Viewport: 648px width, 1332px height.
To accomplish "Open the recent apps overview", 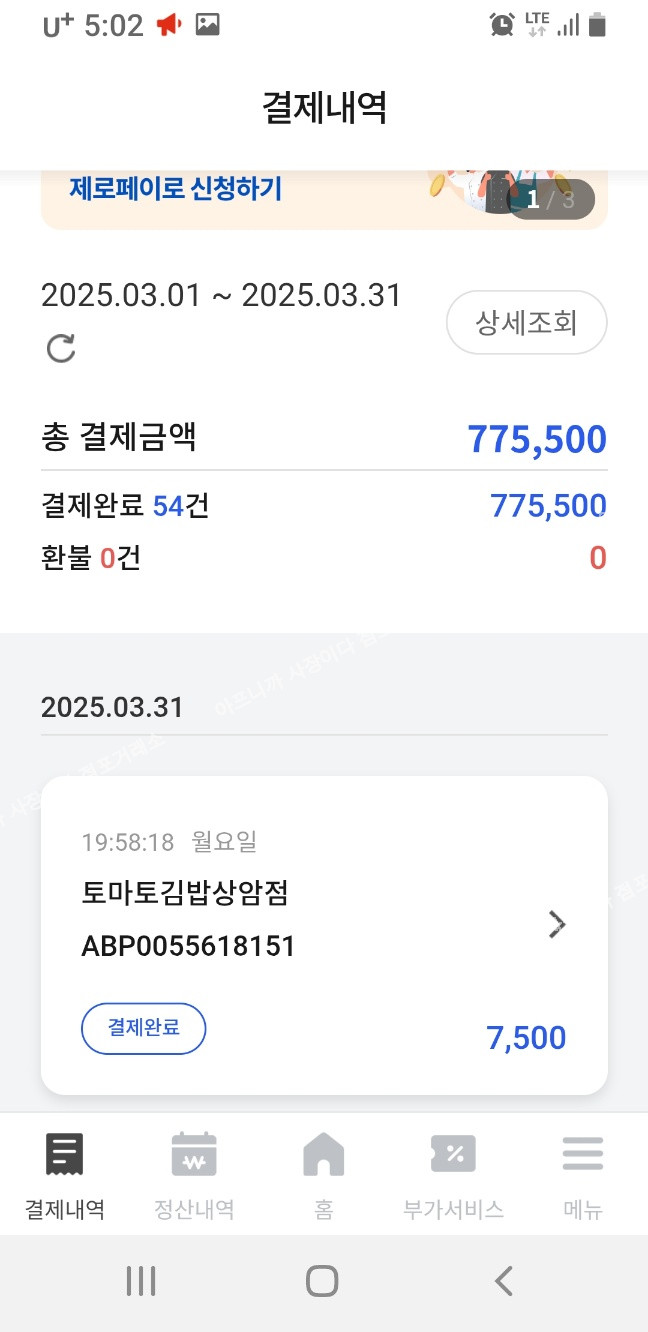I will click(141, 1281).
